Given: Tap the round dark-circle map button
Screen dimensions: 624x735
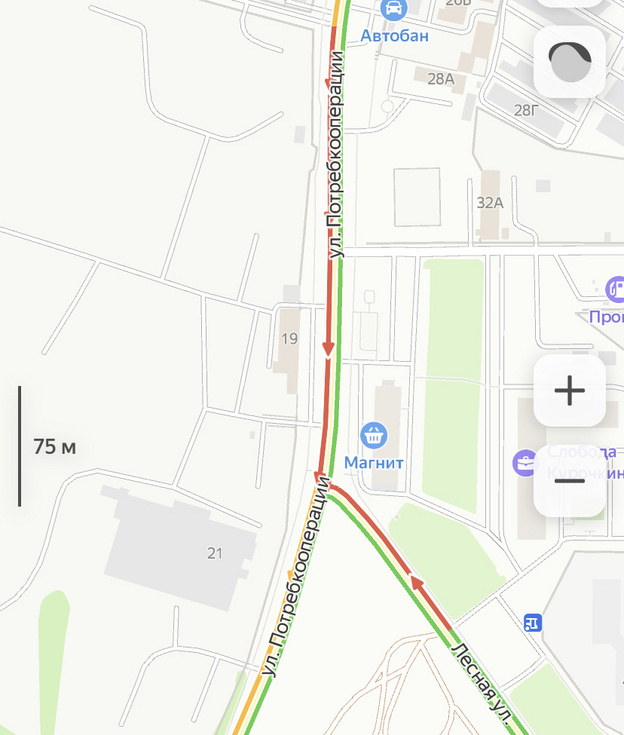Looking at the screenshot, I should coord(570,62).
